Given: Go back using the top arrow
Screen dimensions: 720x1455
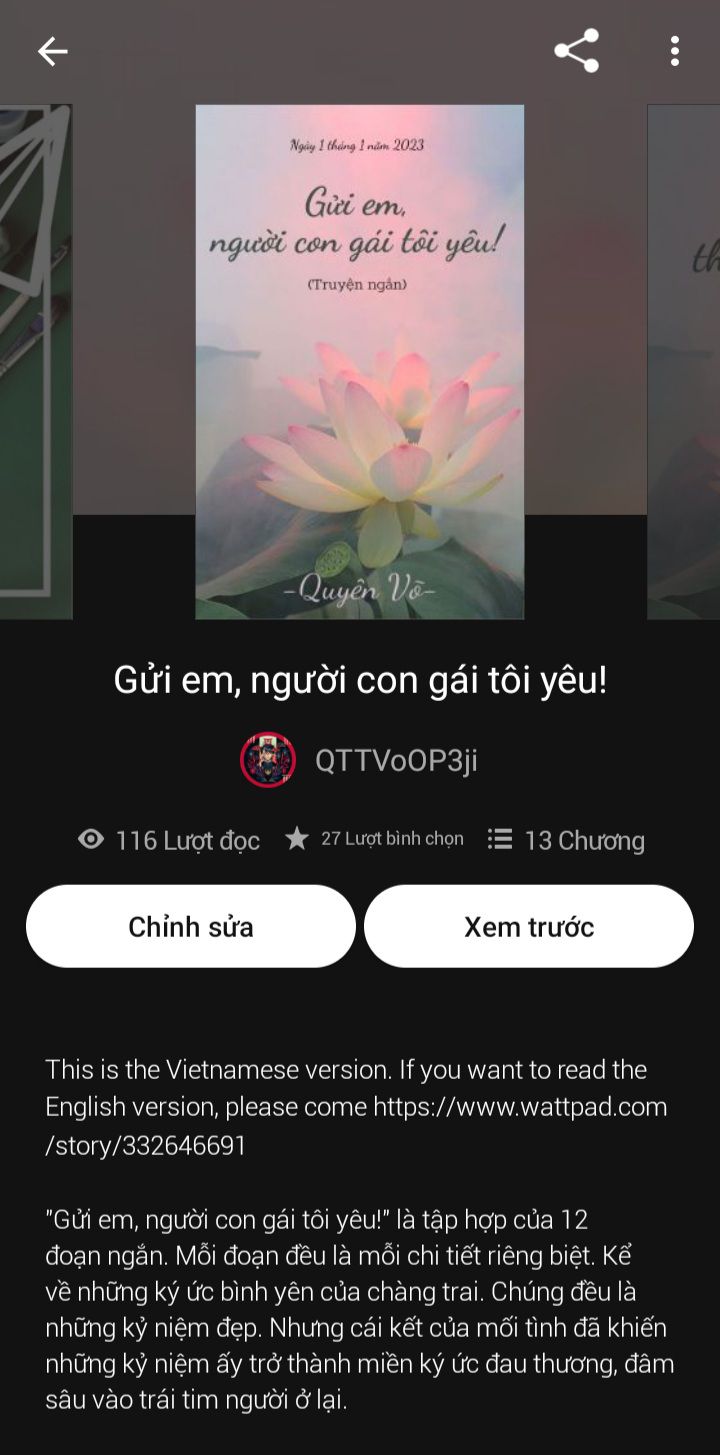Looking at the screenshot, I should coord(52,51).
